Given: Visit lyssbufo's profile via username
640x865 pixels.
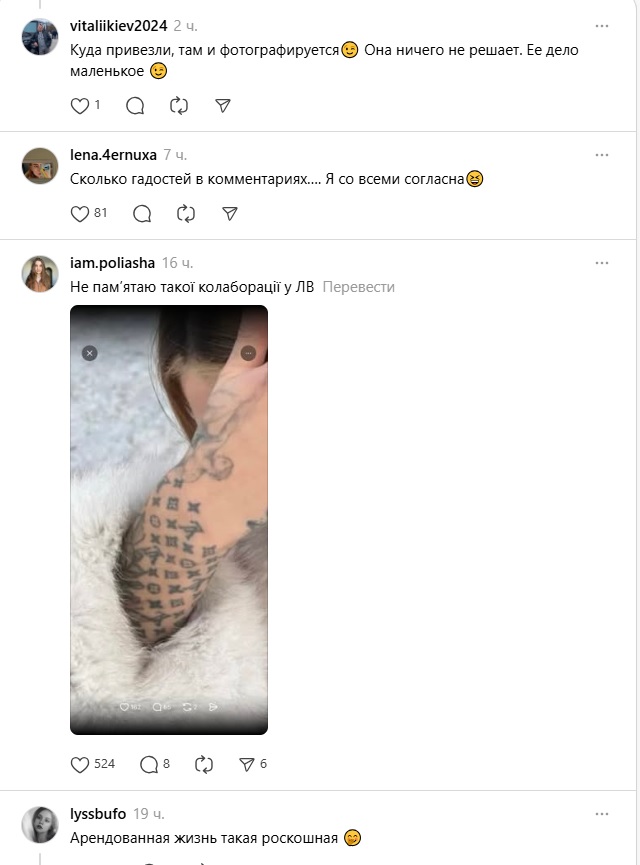Looking at the screenshot, I should tap(98, 814).
